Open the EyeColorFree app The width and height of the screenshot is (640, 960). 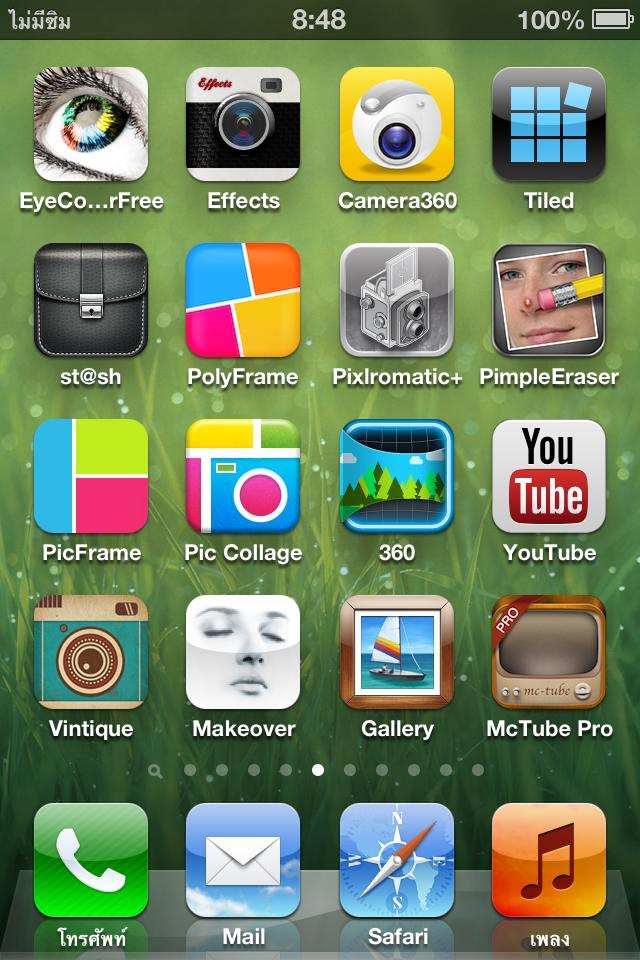point(91,124)
